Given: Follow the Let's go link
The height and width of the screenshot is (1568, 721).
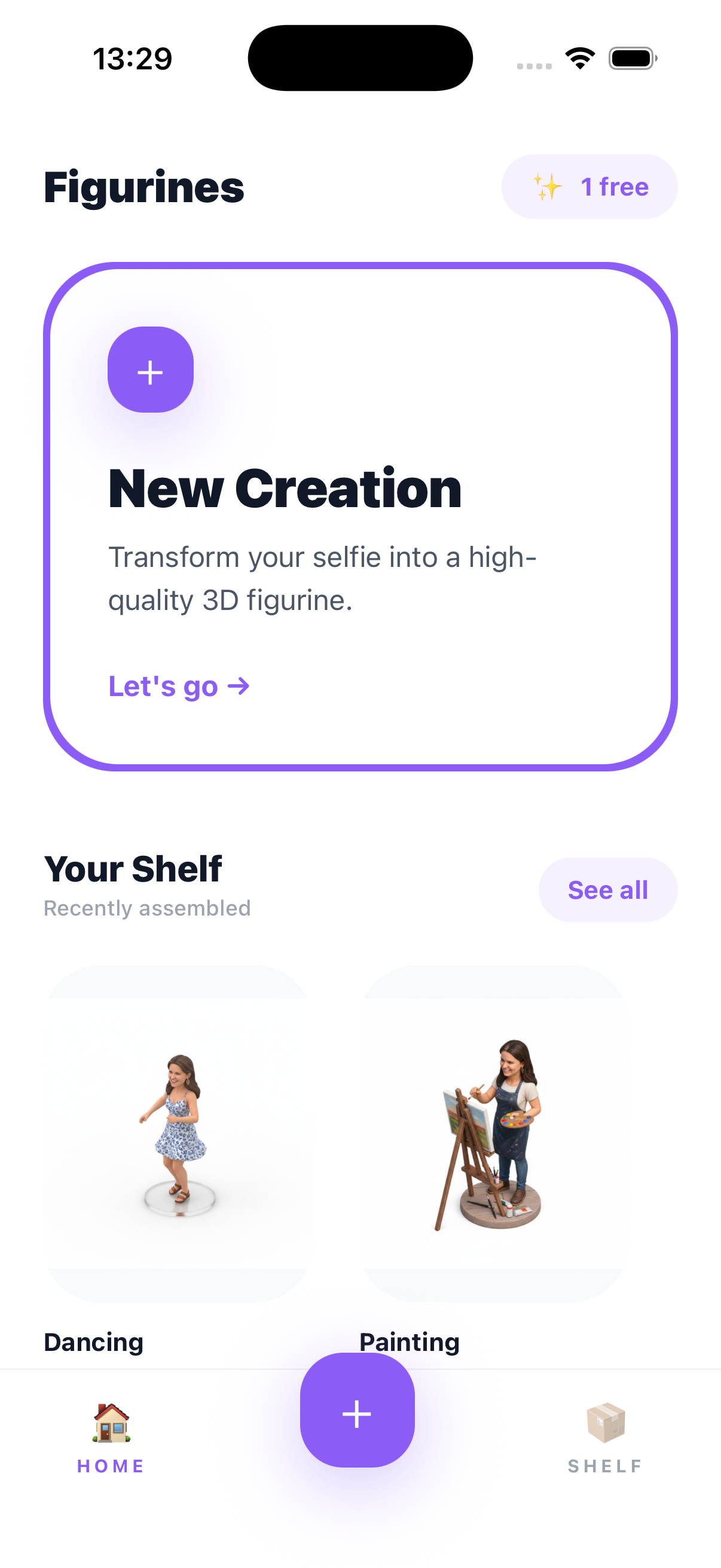Looking at the screenshot, I should 179,687.
